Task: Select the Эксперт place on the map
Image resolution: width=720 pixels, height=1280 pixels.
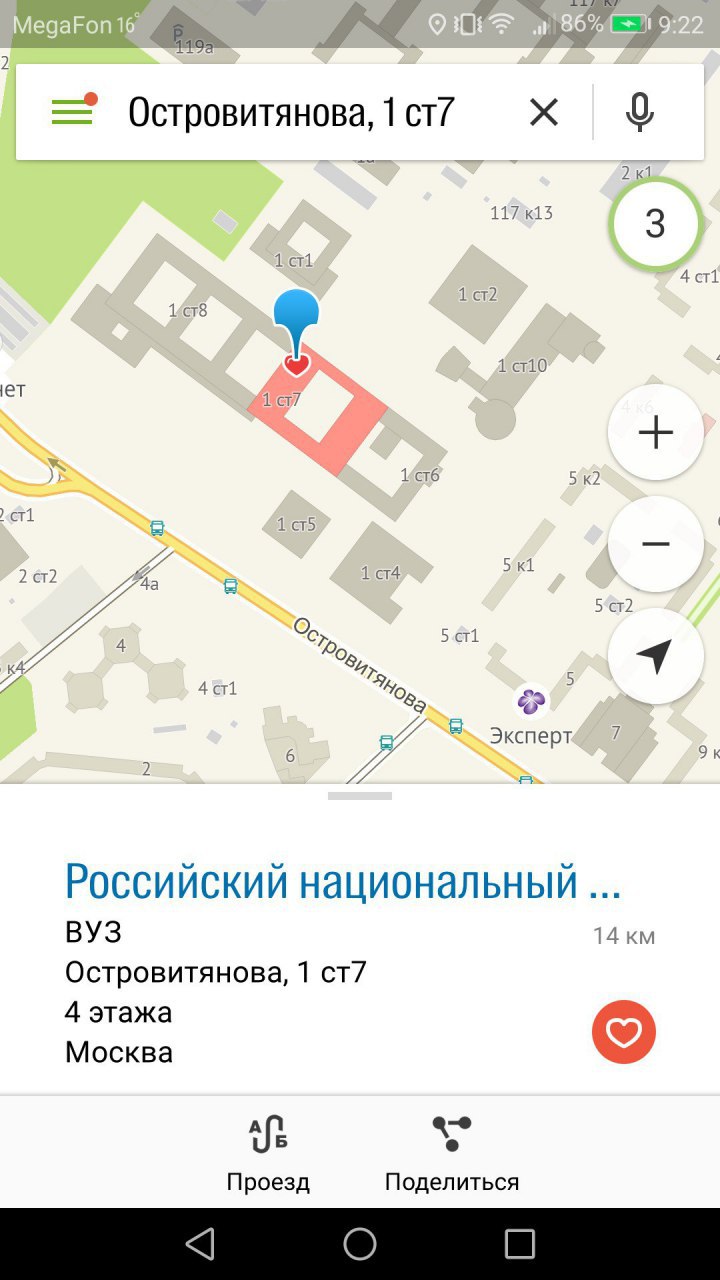Action: tap(531, 702)
